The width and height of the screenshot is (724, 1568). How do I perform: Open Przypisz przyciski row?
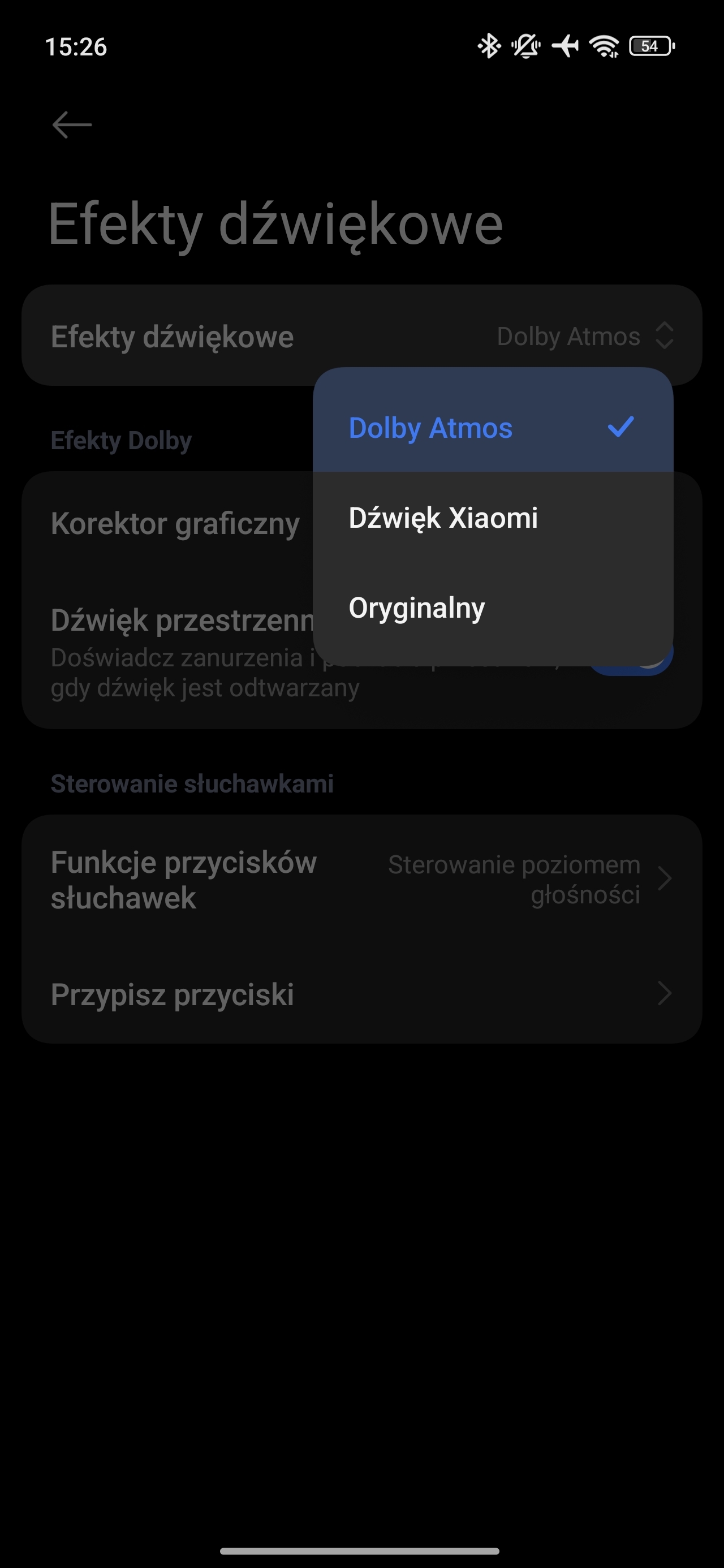(x=361, y=994)
